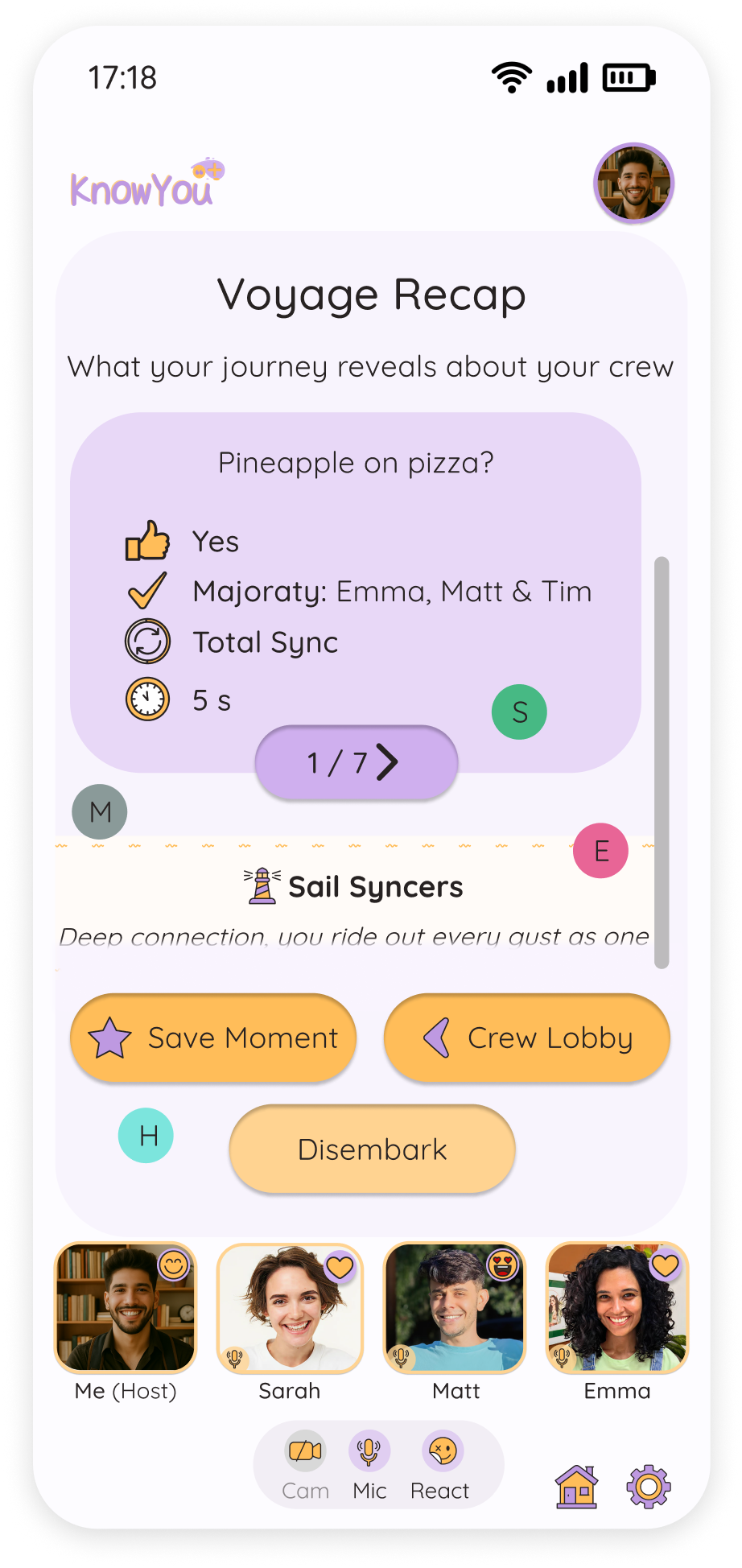Open the settings gear

[649, 1487]
